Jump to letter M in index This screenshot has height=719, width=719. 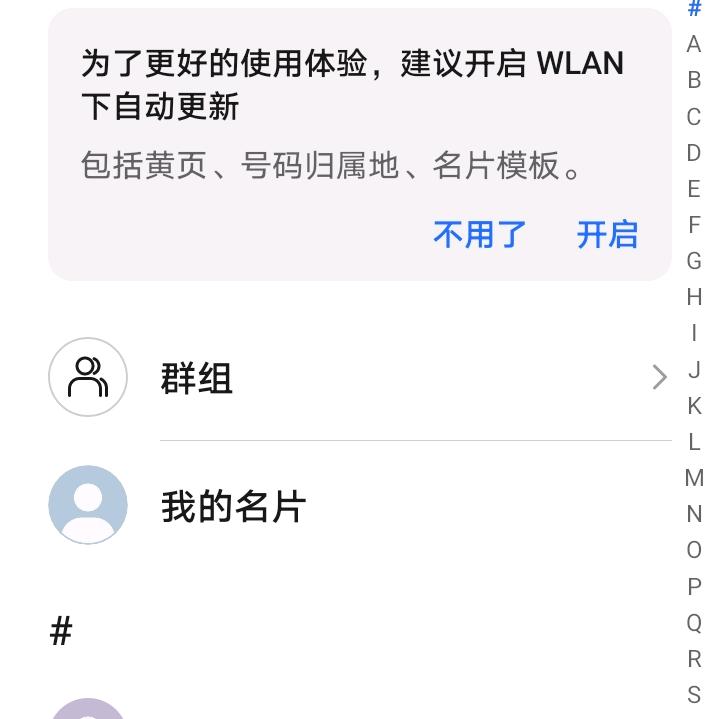click(694, 478)
